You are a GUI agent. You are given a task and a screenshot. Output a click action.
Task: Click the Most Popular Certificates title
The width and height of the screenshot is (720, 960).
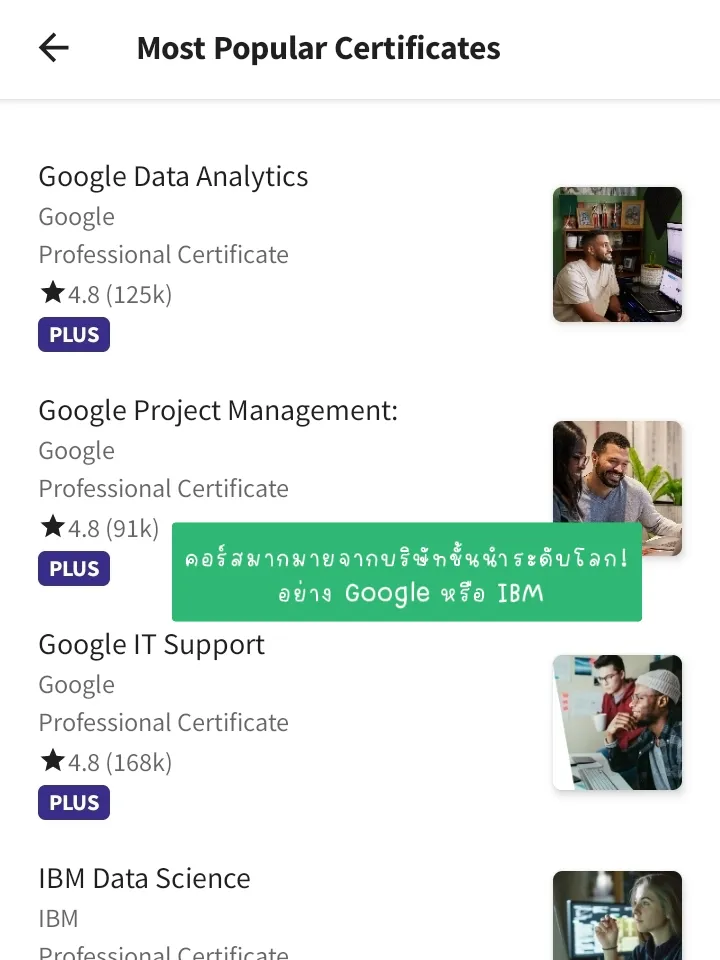(x=318, y=47)
